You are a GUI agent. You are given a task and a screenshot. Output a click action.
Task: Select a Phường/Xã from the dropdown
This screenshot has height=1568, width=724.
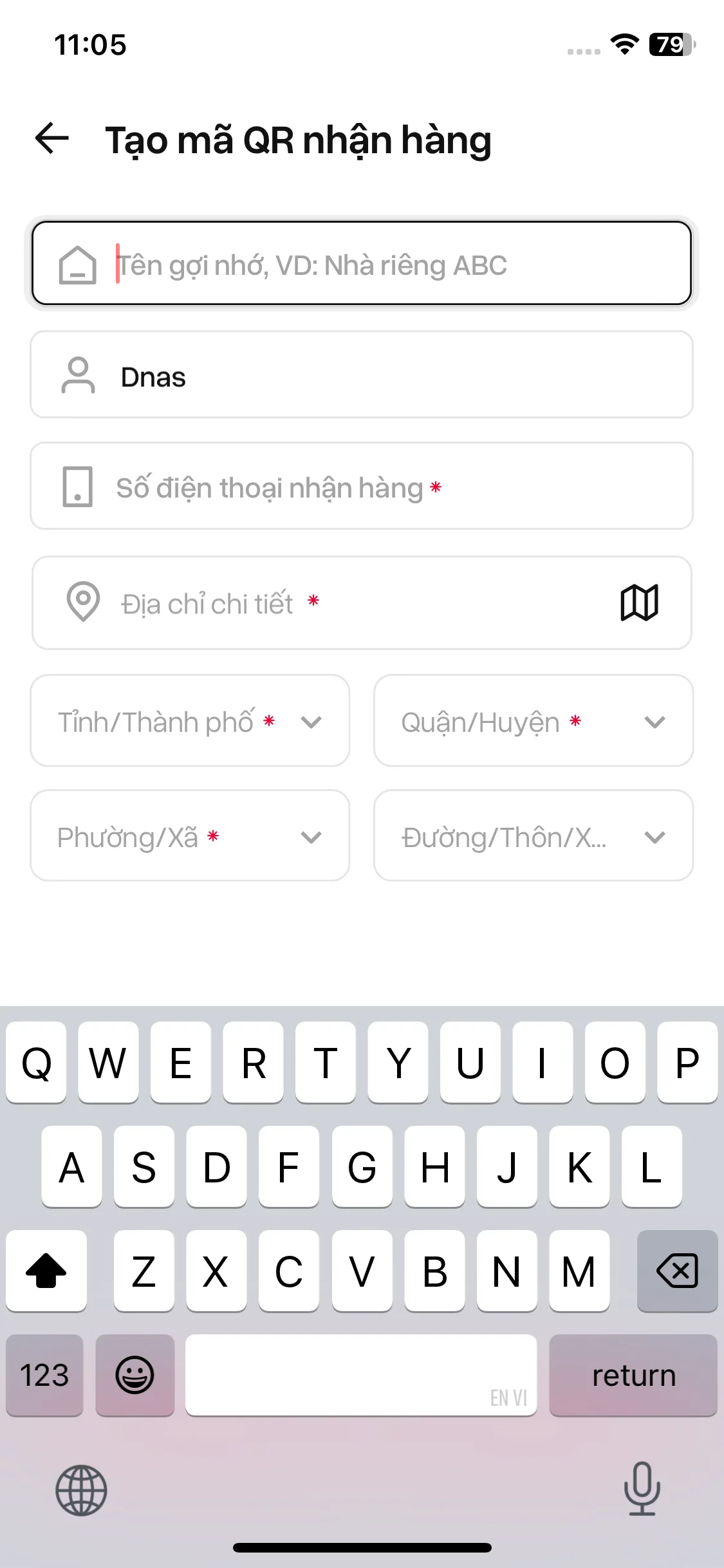point(190,836)
